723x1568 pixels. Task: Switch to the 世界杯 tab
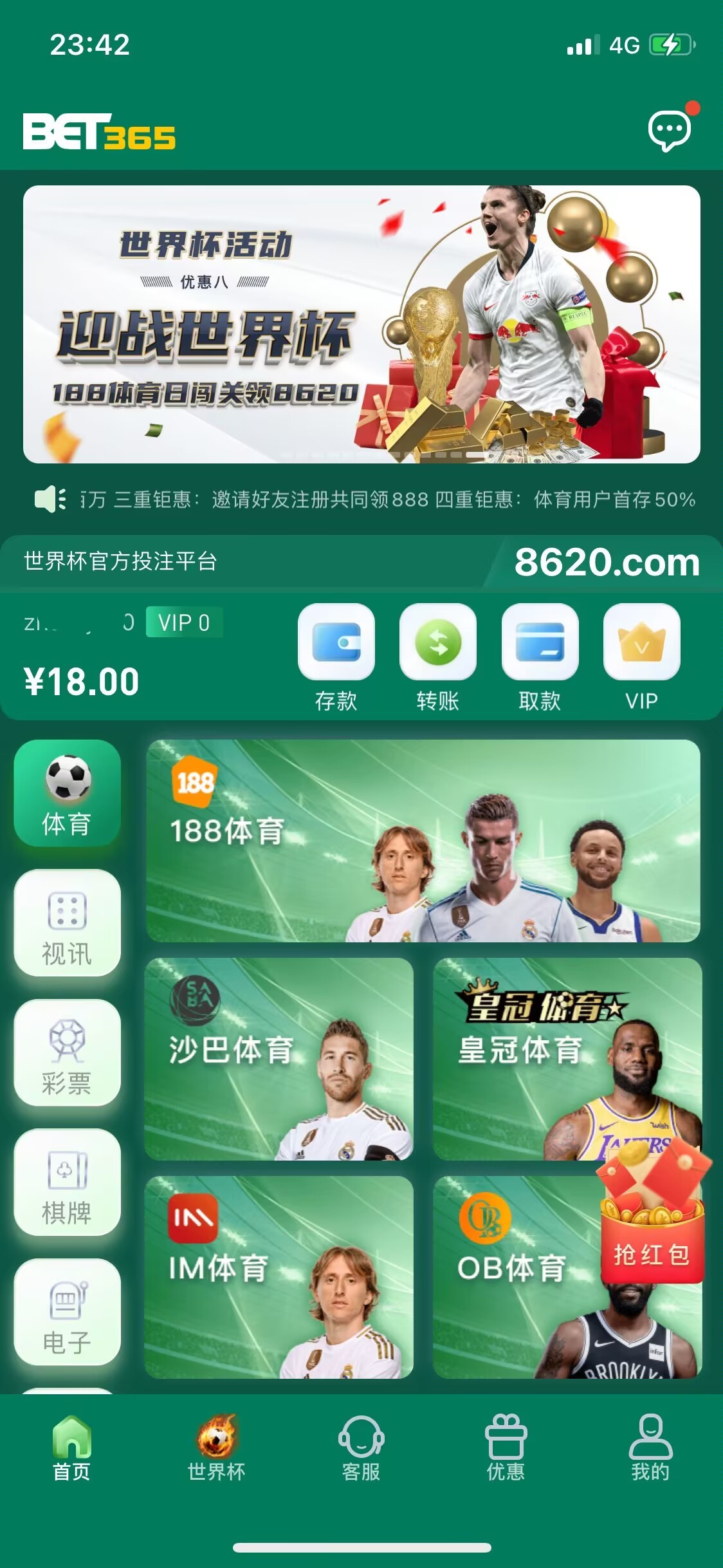coord(216,1448)
